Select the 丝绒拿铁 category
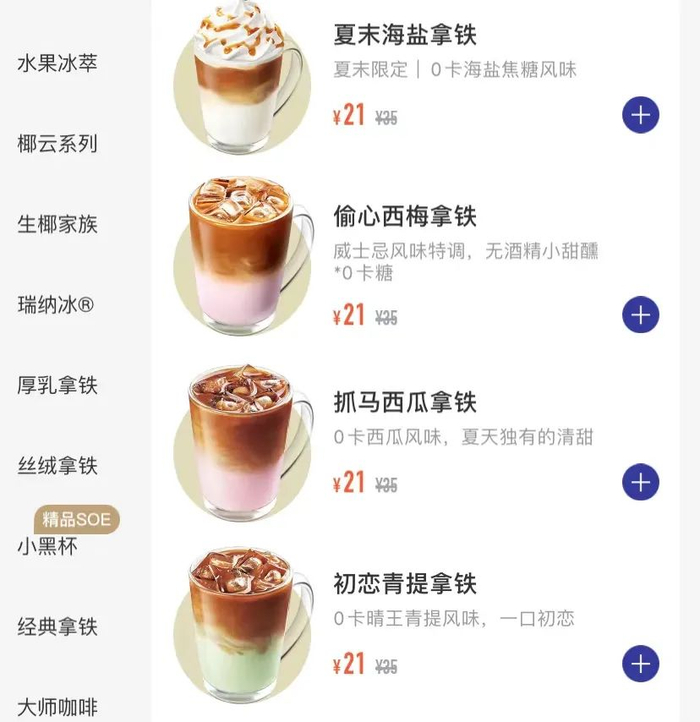700x722 pixels. click(57, 465)
